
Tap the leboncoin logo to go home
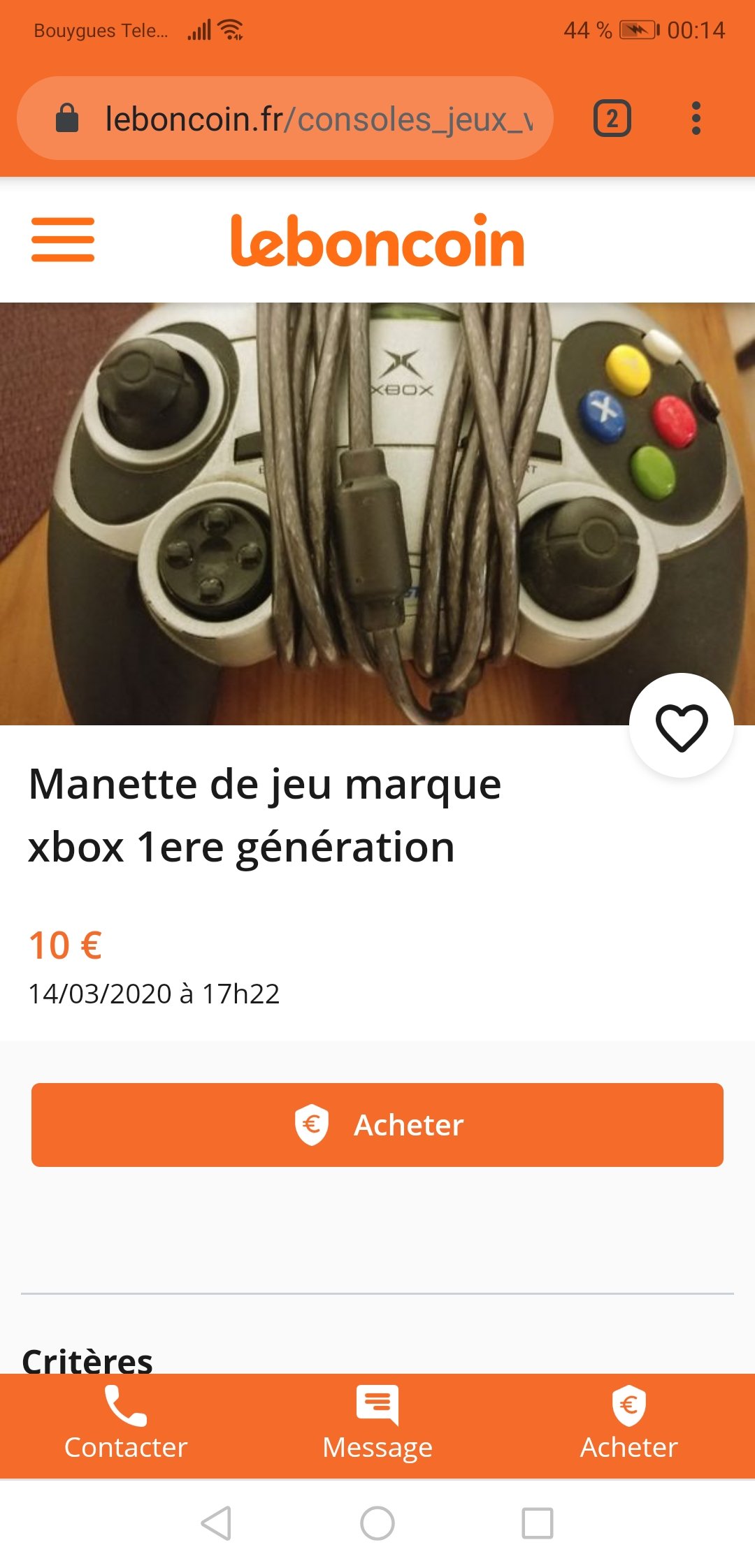(377, 240)
